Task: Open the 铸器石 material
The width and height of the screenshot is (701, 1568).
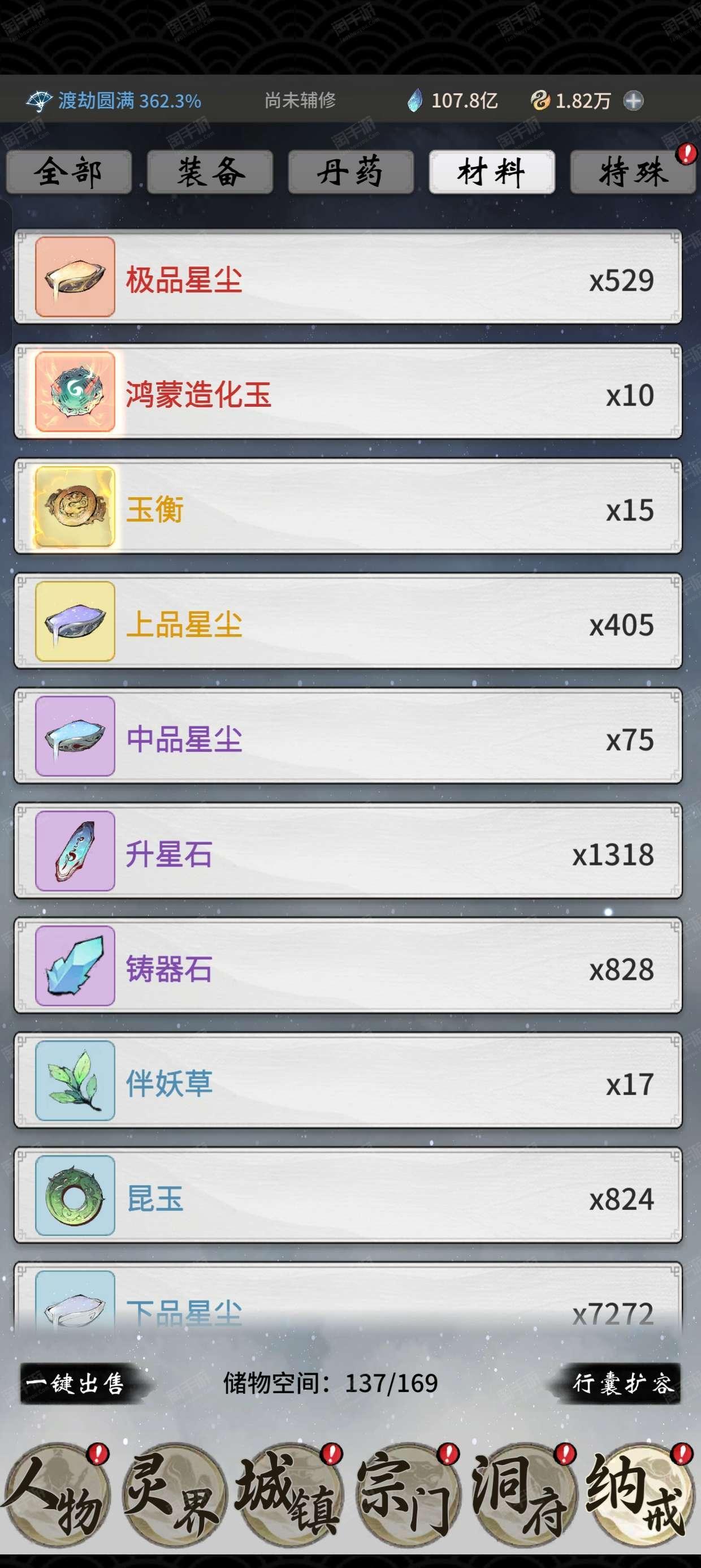Action: click(348, 966)
